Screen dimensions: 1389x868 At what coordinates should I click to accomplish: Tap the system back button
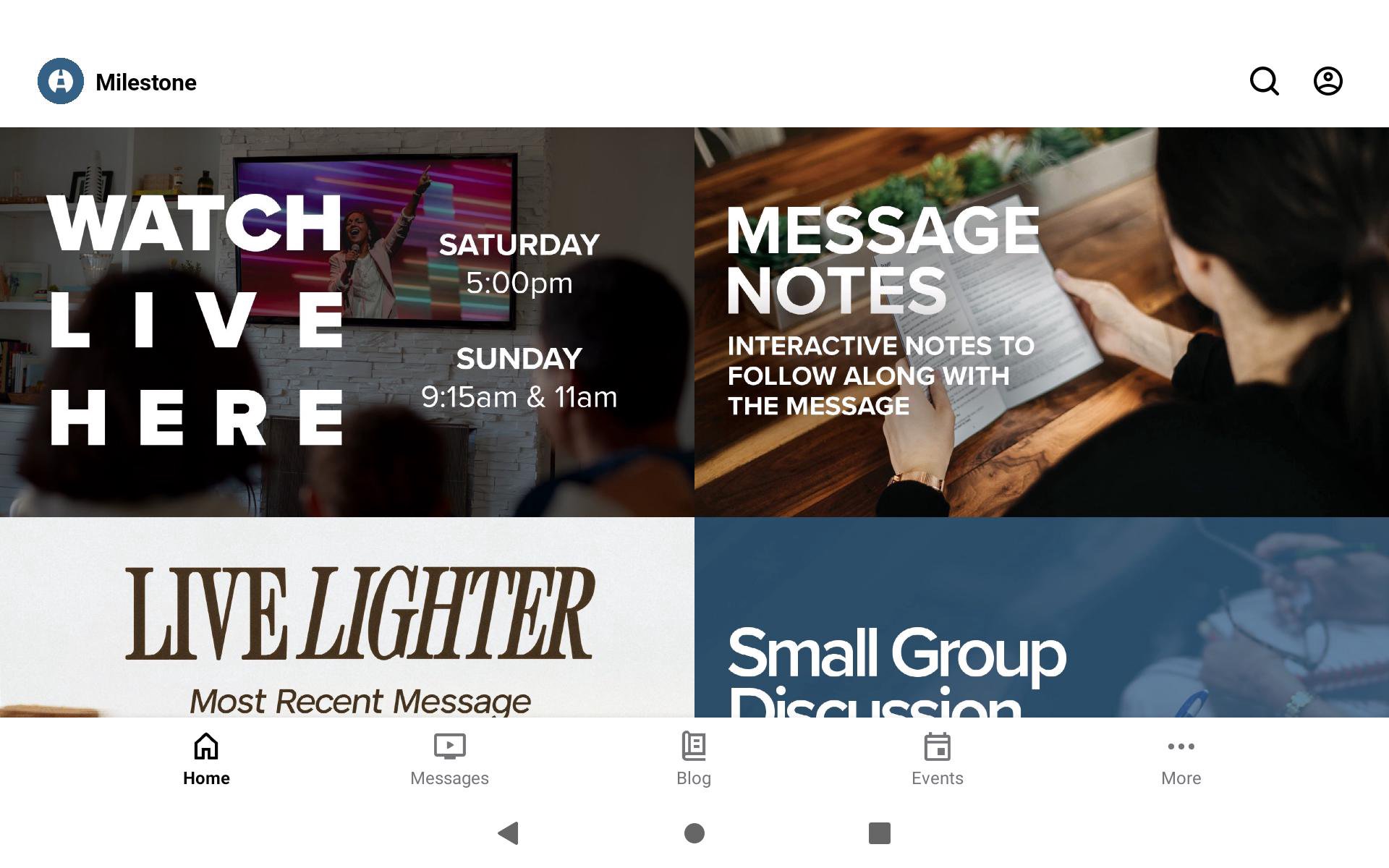click(509, 833)
